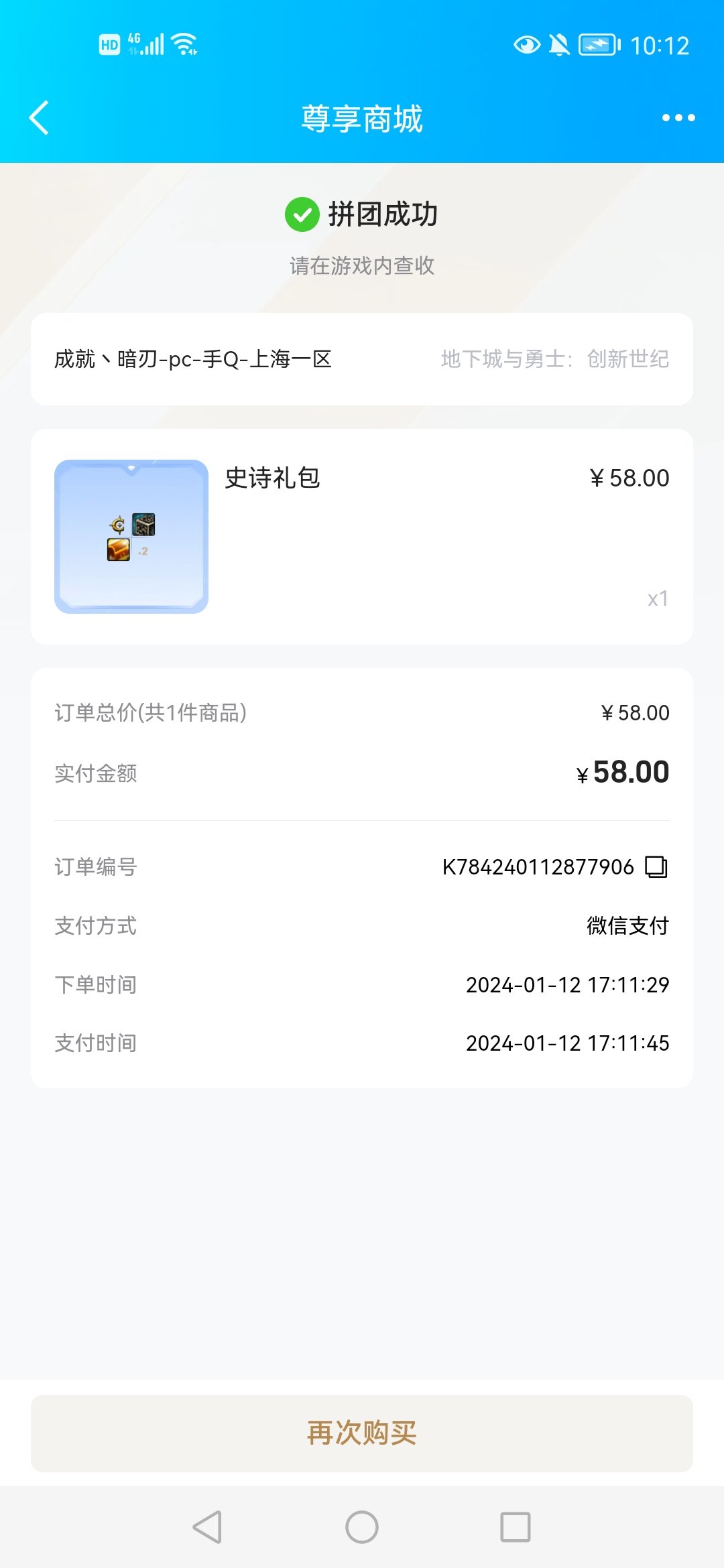This screenshot has height=1568, width=724.
Task: Tap the system home button
Action: (362, 1527)
